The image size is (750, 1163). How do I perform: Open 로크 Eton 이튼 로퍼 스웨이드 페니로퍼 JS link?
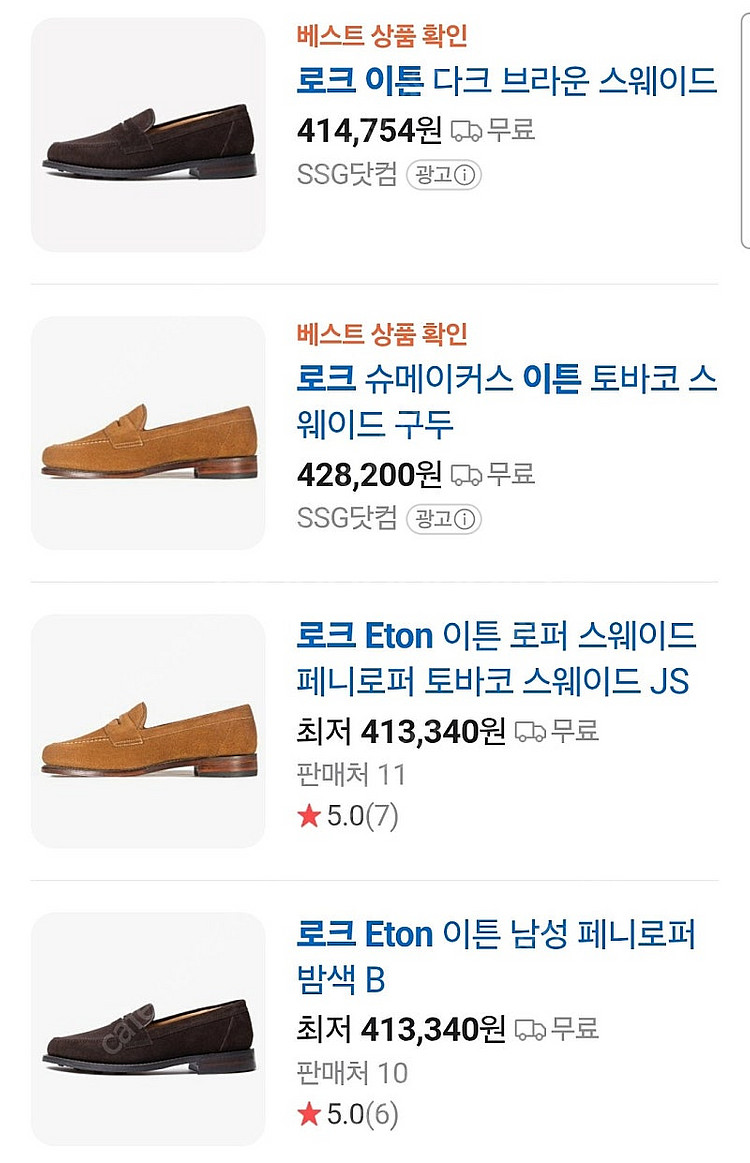(496, 658)
